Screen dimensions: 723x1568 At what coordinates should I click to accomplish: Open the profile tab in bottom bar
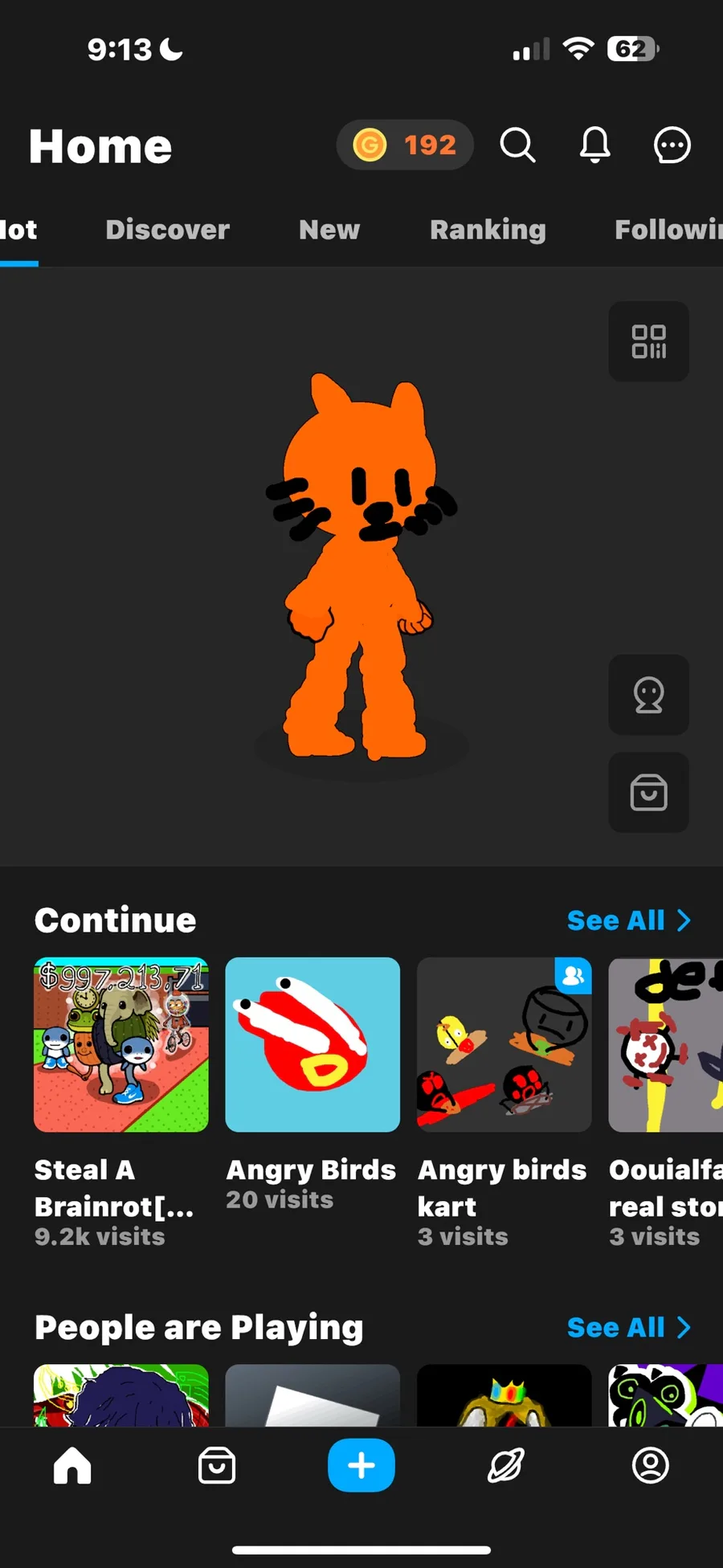pos(651,1466)
